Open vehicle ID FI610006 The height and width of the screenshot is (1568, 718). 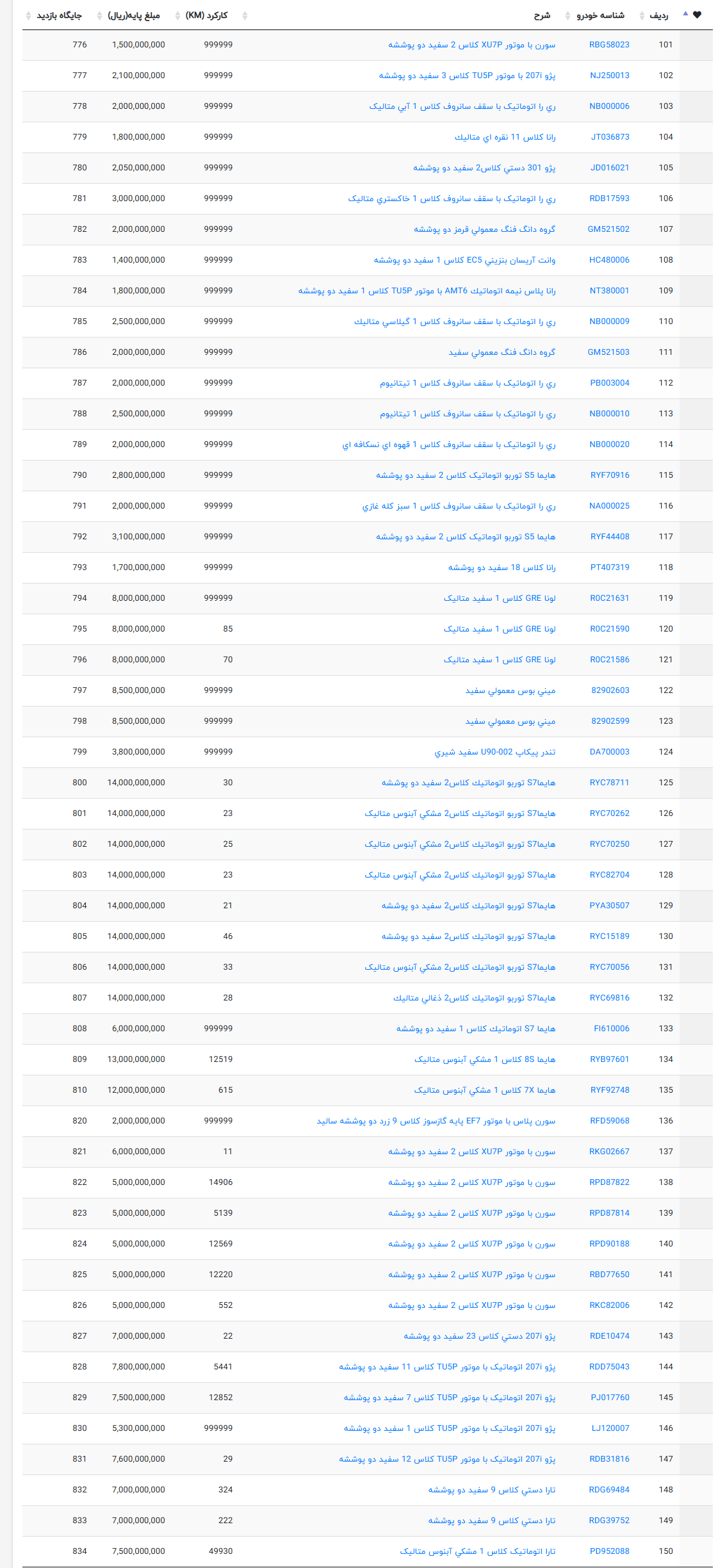click(612, 1029)
